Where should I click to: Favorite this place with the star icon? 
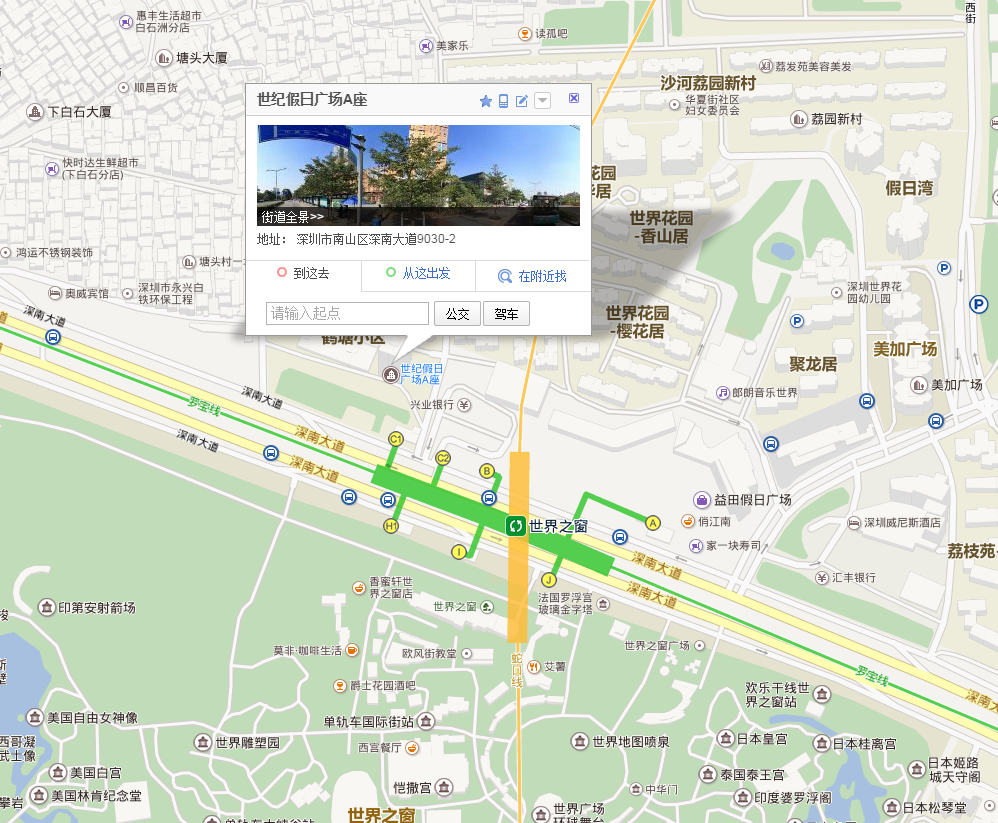pyautogui.click(x=486, y=101)
